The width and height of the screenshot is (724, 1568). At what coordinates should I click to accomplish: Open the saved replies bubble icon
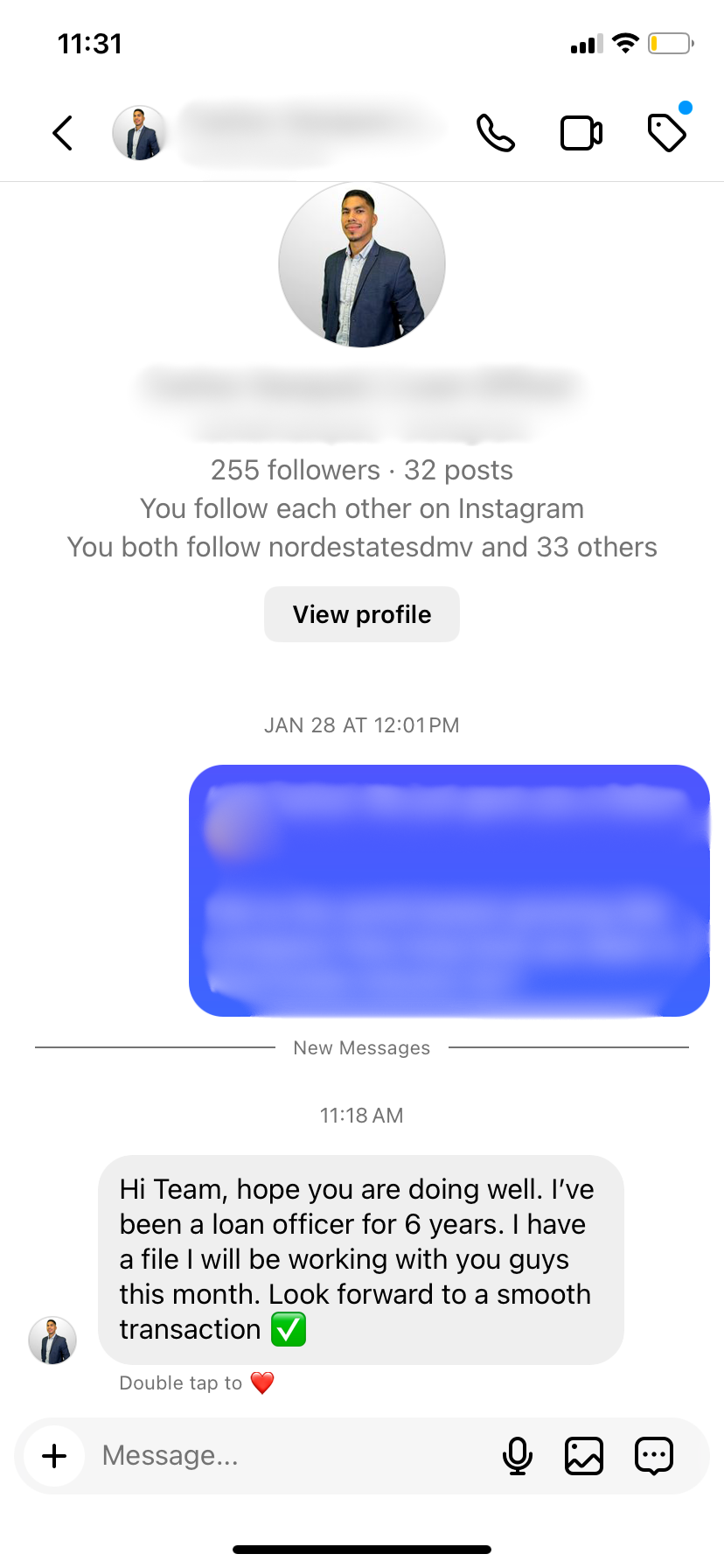tap(653, 1456)
